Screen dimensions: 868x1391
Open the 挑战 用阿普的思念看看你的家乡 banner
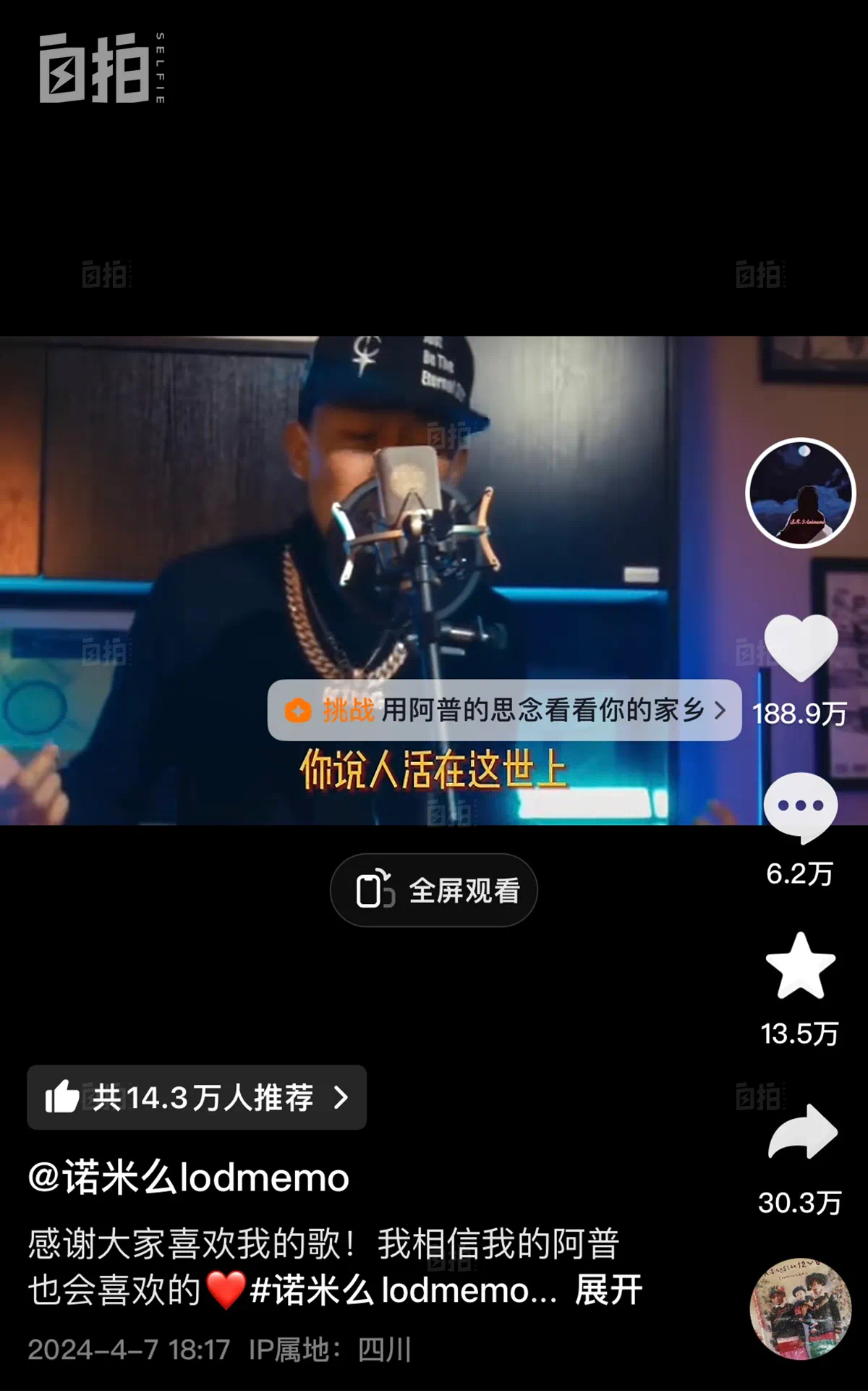pyautogui.click(x=504, y=710)
